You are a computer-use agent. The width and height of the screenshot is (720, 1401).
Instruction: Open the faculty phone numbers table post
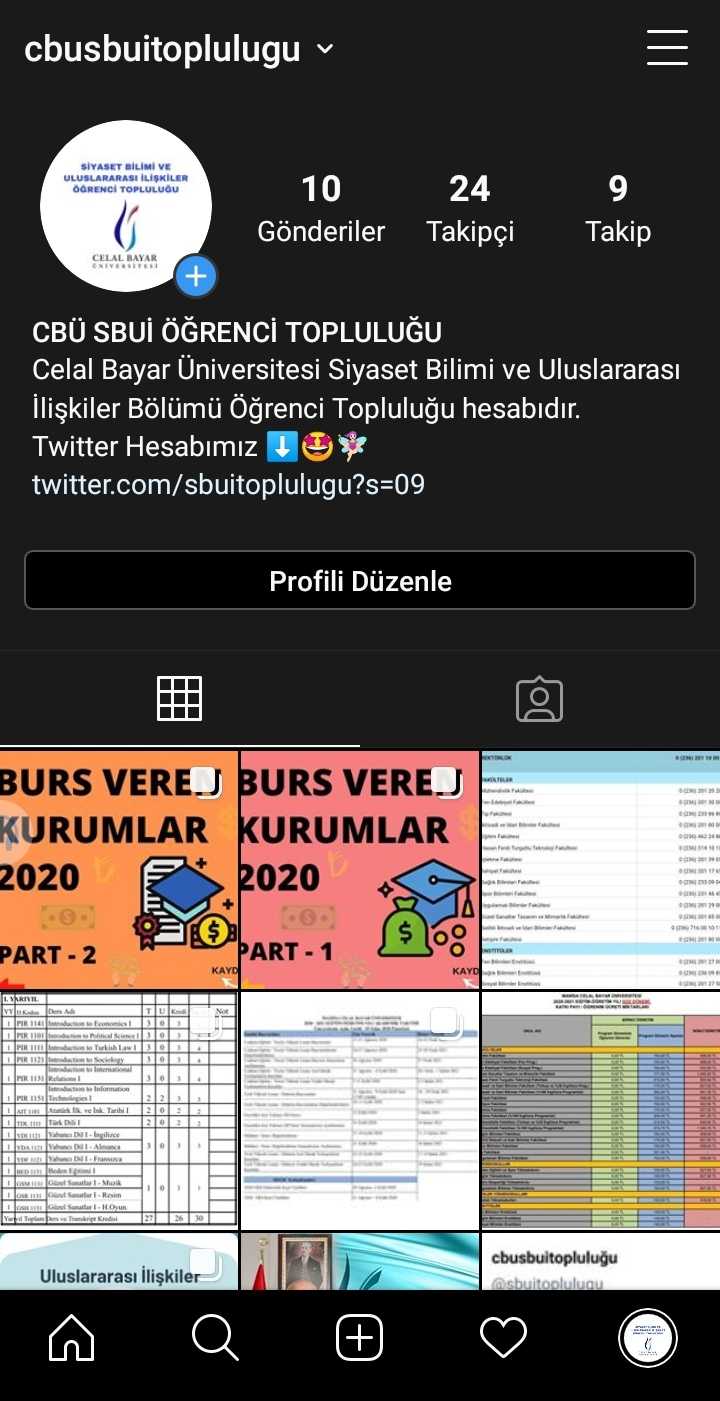(x=600, y=868)
